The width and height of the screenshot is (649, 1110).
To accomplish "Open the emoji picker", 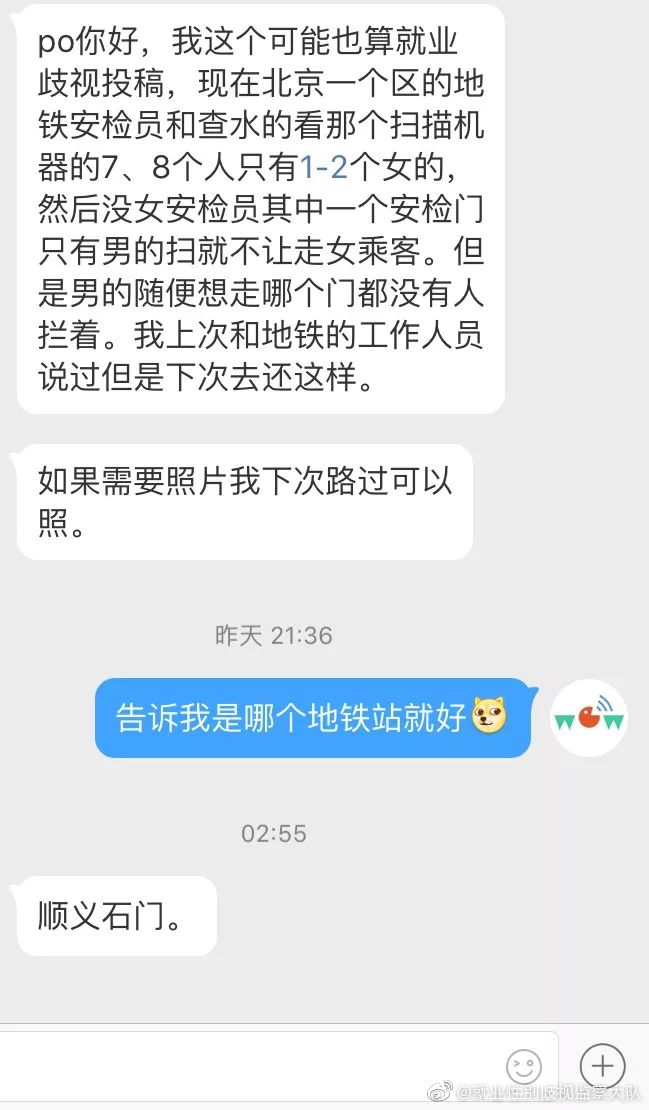I will pos(524,1066).
